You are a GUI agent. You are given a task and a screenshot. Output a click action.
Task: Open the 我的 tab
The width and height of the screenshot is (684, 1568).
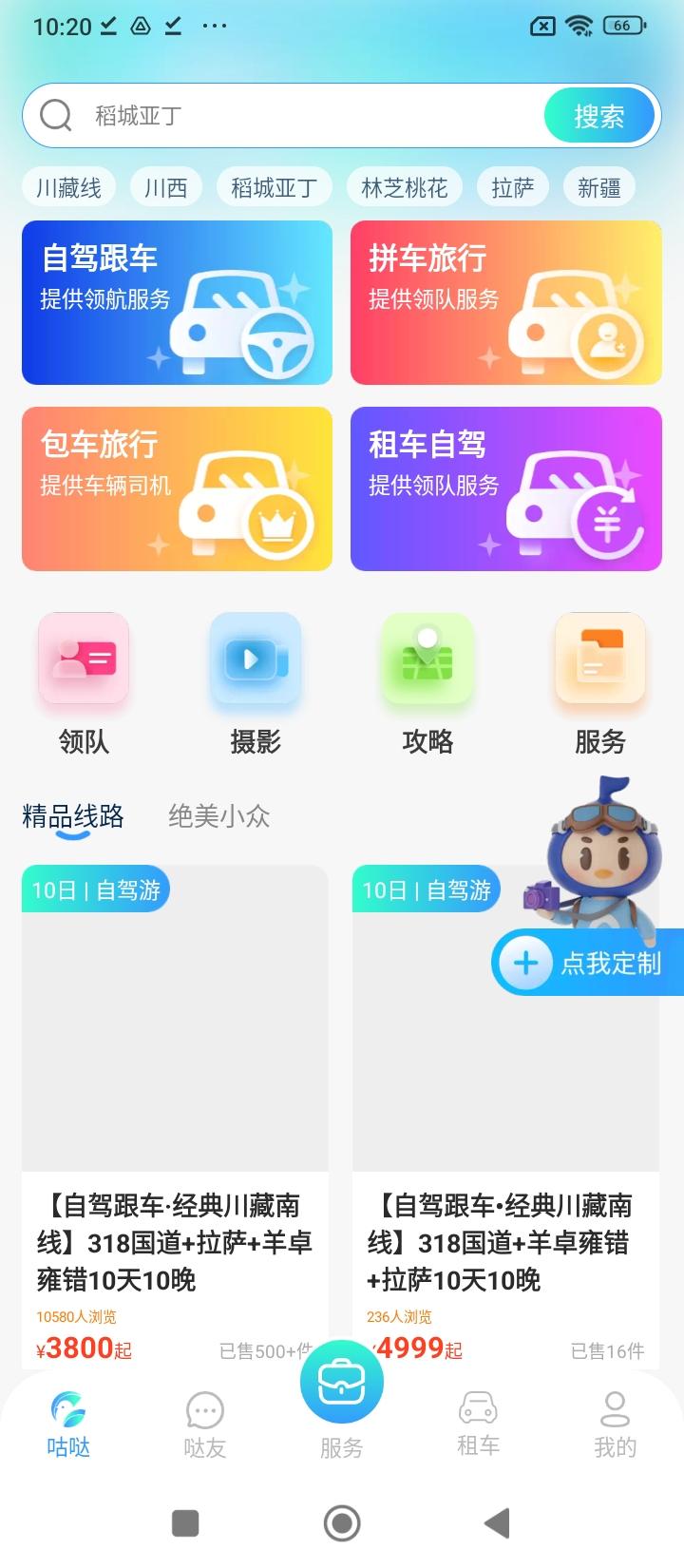tap(615, 1424)
